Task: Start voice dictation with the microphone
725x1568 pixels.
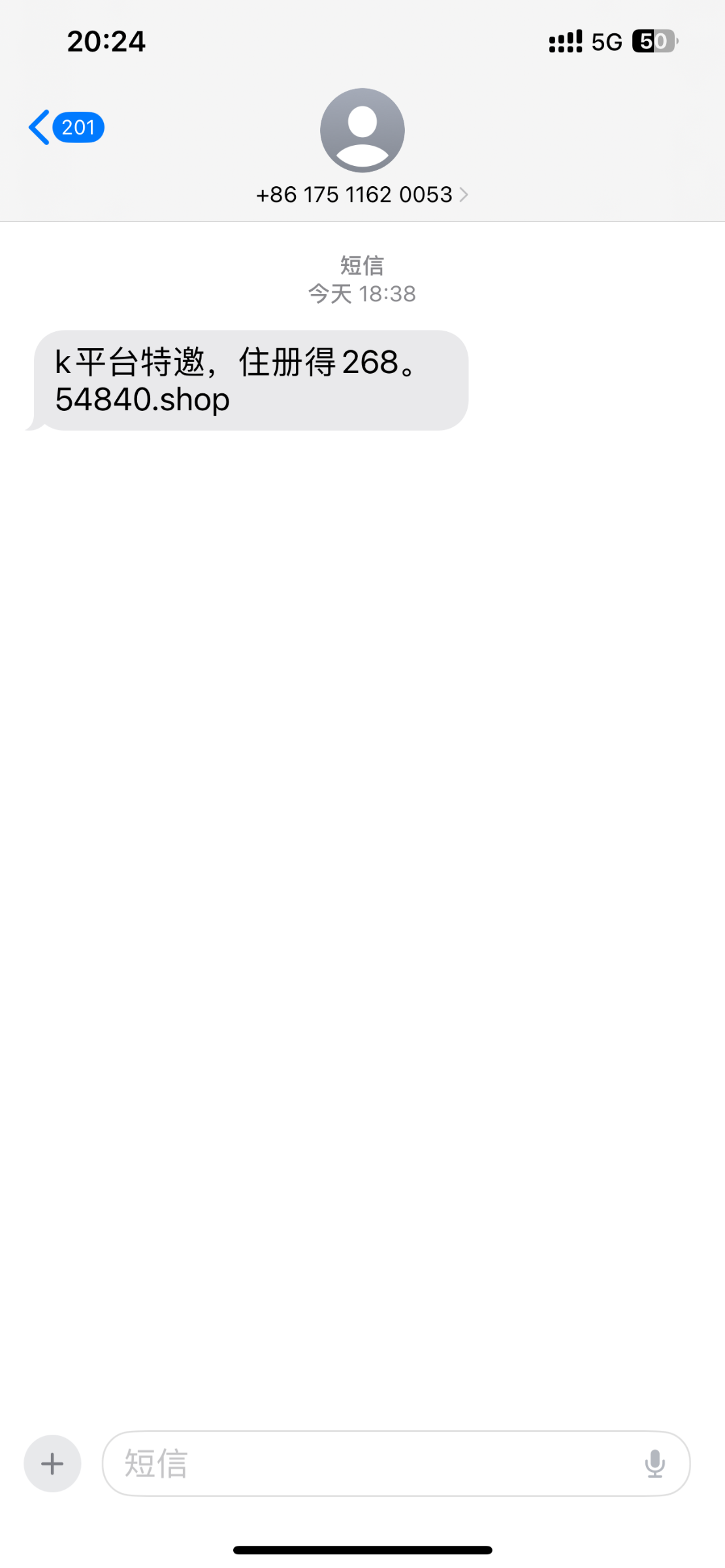Action: click(x=654, y=1463)
